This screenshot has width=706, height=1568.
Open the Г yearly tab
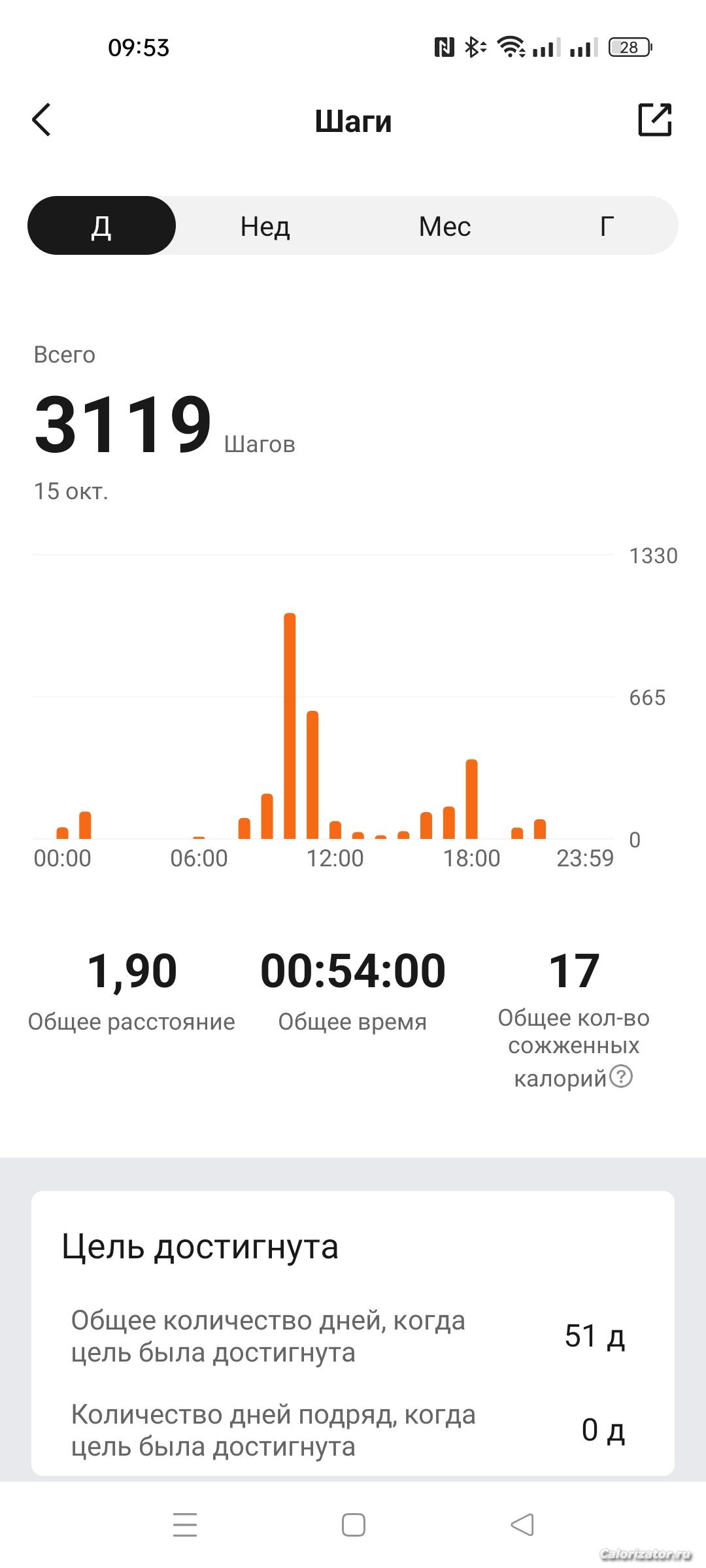tap(607, 226)
